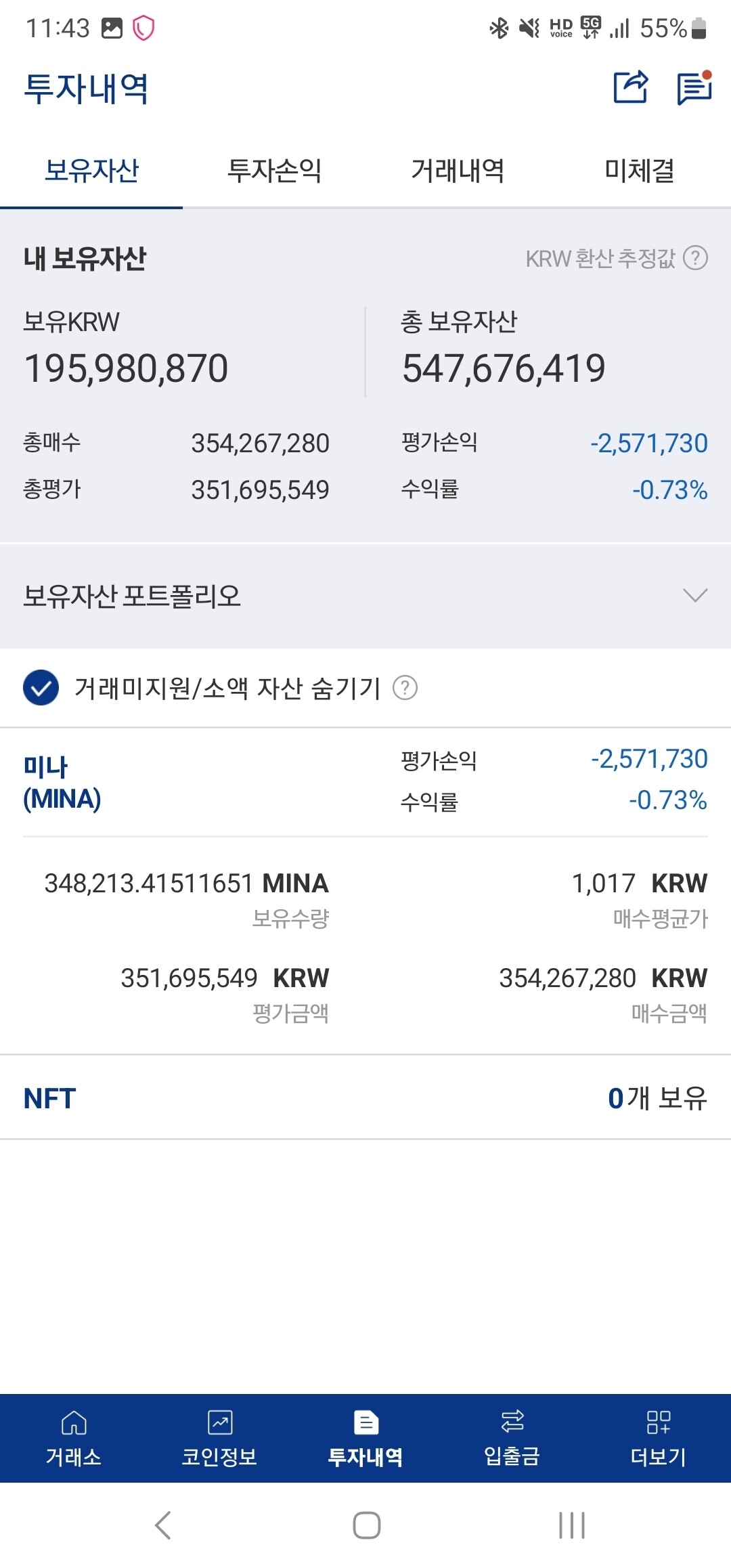Tap the share icon to export investment history
The image size is (731, 1568).
629,87
